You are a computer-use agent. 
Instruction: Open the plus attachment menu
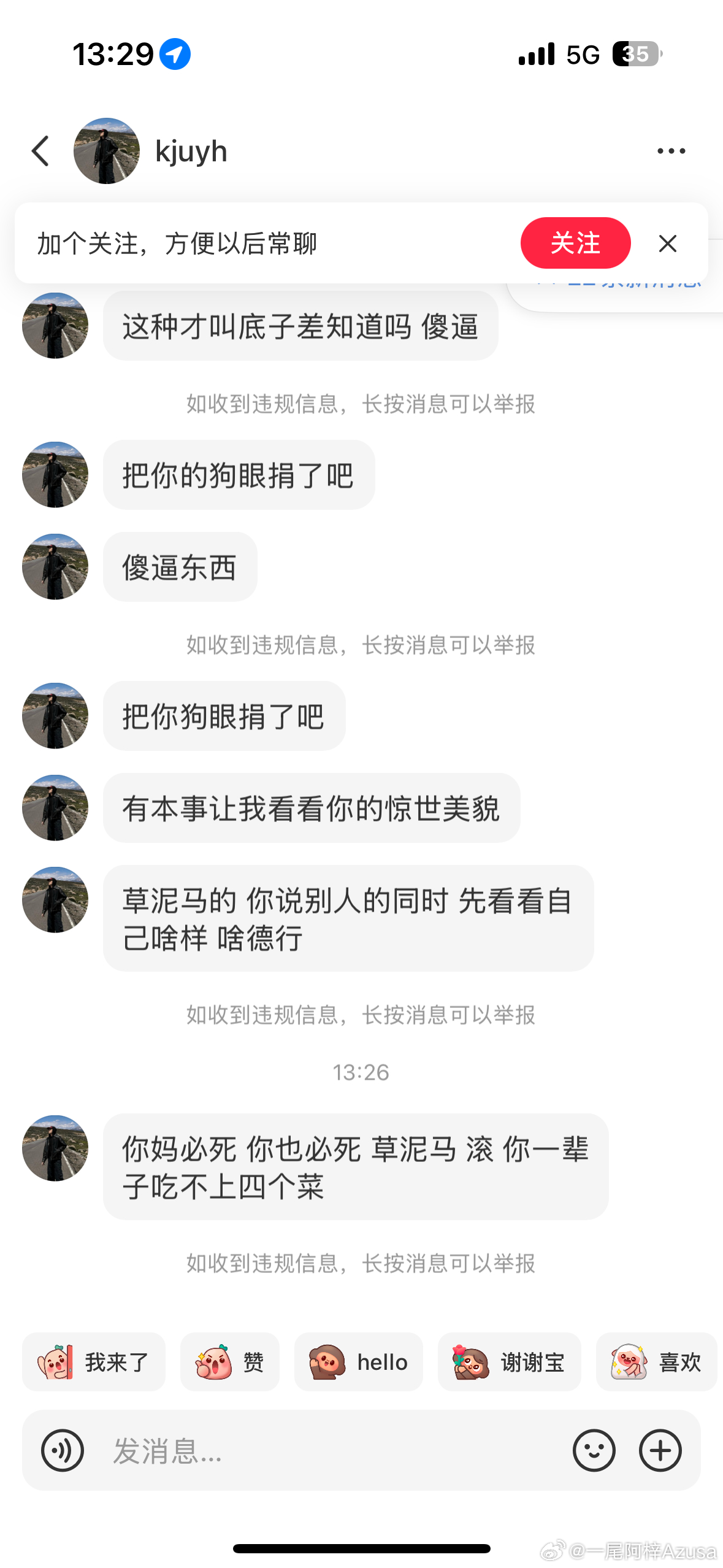(660, 1451)
